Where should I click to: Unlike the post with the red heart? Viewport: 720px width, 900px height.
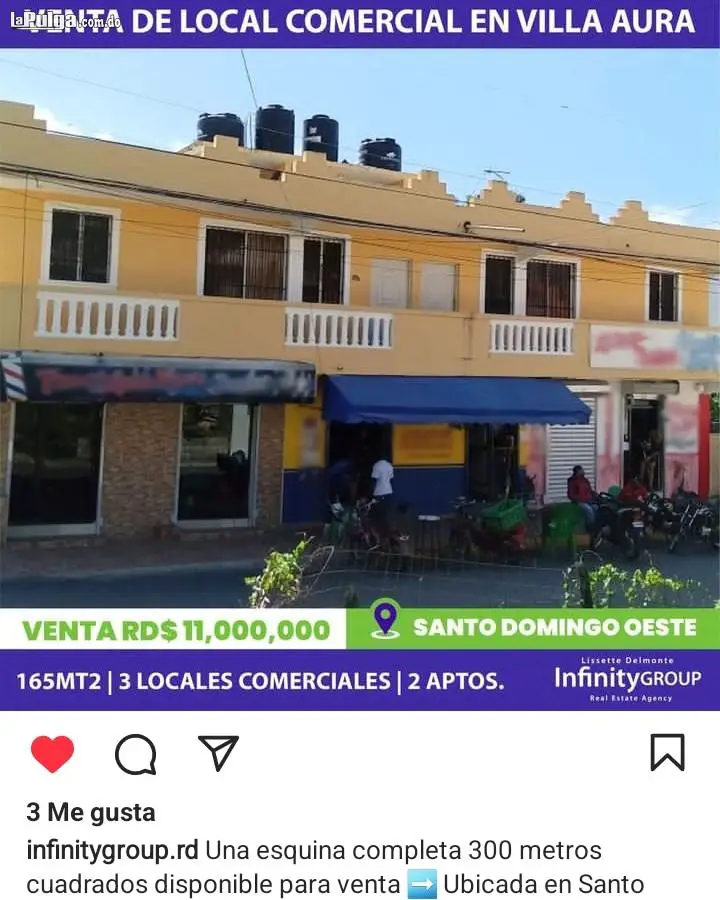pos(52,754)
